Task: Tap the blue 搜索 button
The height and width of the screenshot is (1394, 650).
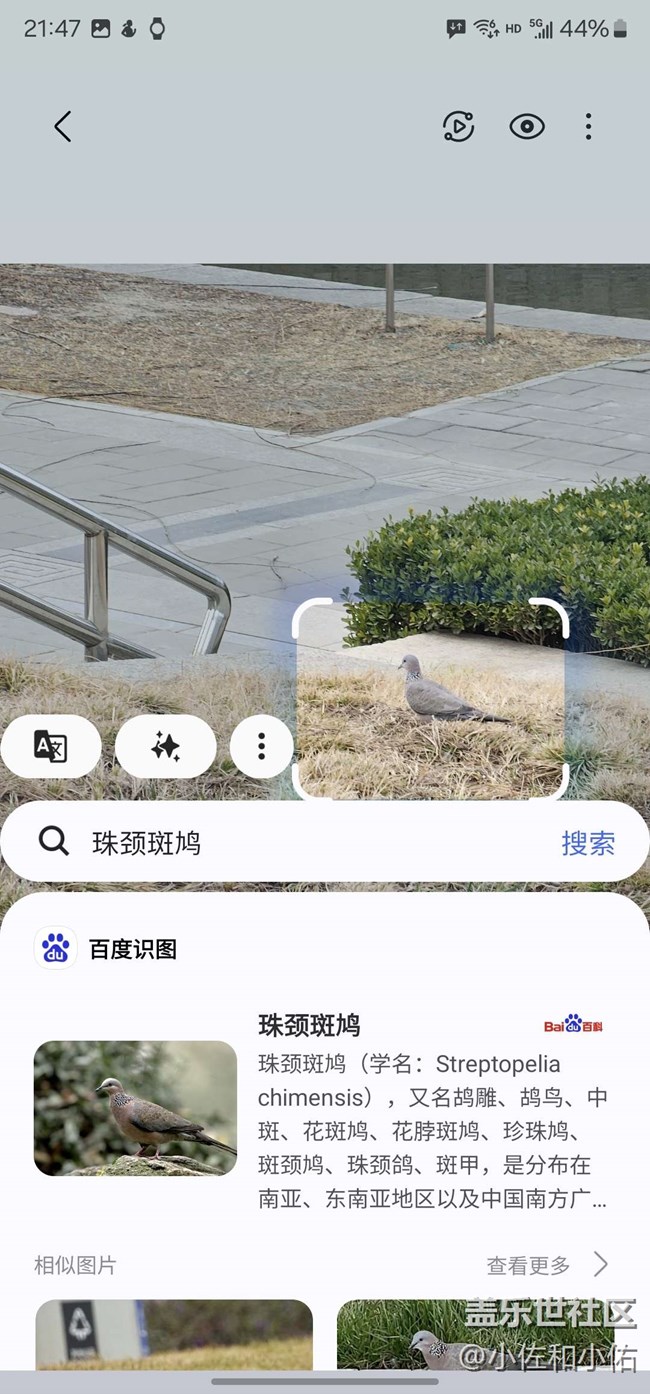Action: [x=588, y=843]
